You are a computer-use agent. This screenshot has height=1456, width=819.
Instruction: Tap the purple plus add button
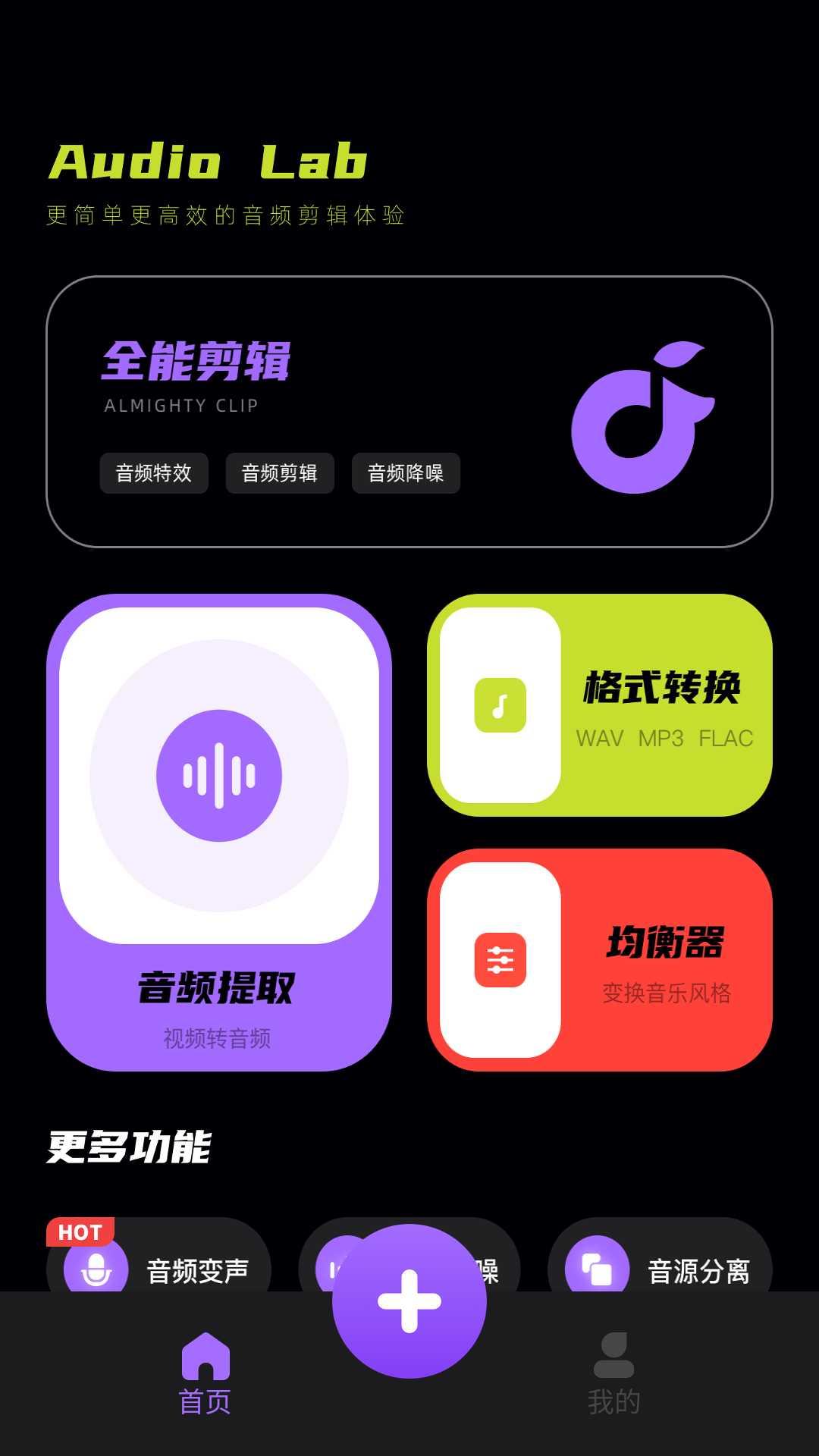[x=409, y=1301]
